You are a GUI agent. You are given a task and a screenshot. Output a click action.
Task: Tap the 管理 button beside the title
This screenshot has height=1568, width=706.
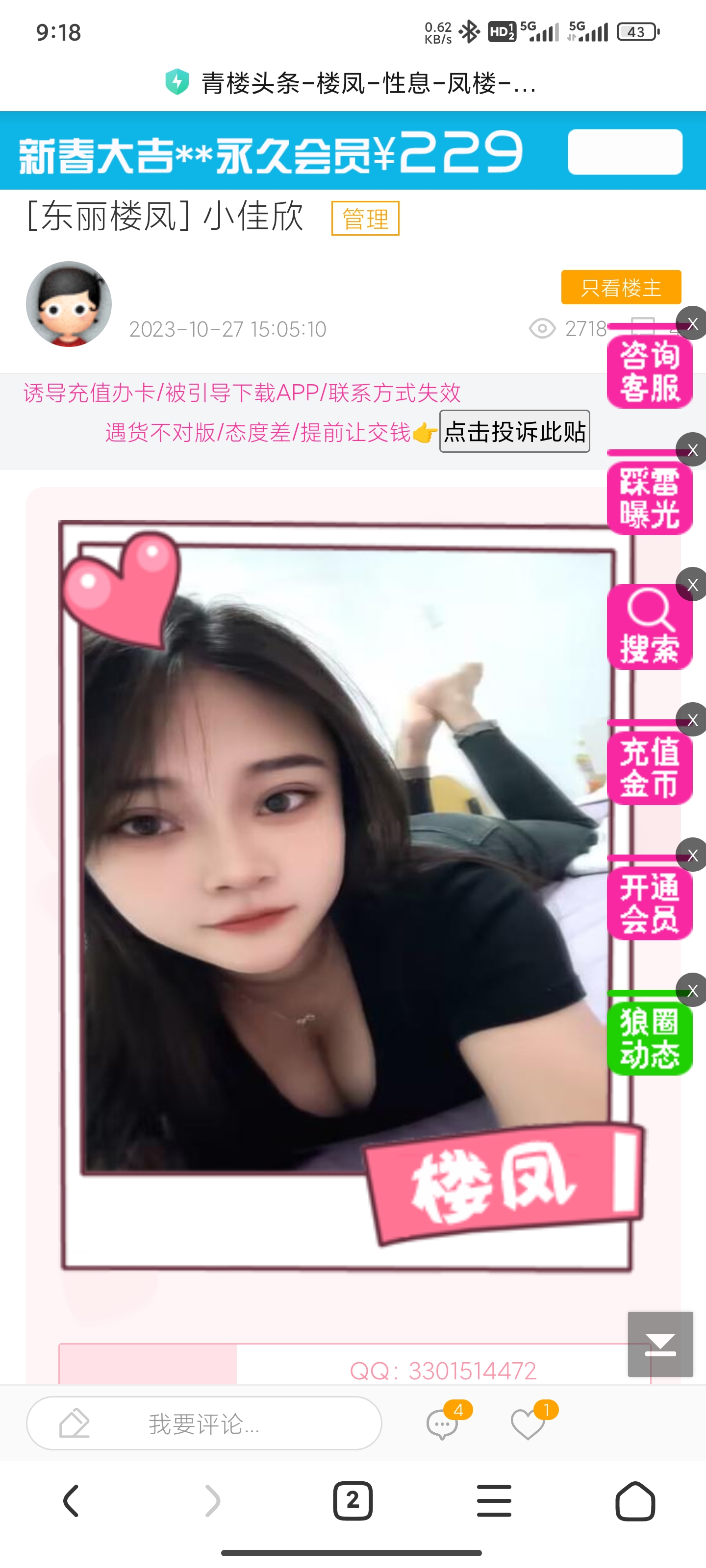[365, 219]
